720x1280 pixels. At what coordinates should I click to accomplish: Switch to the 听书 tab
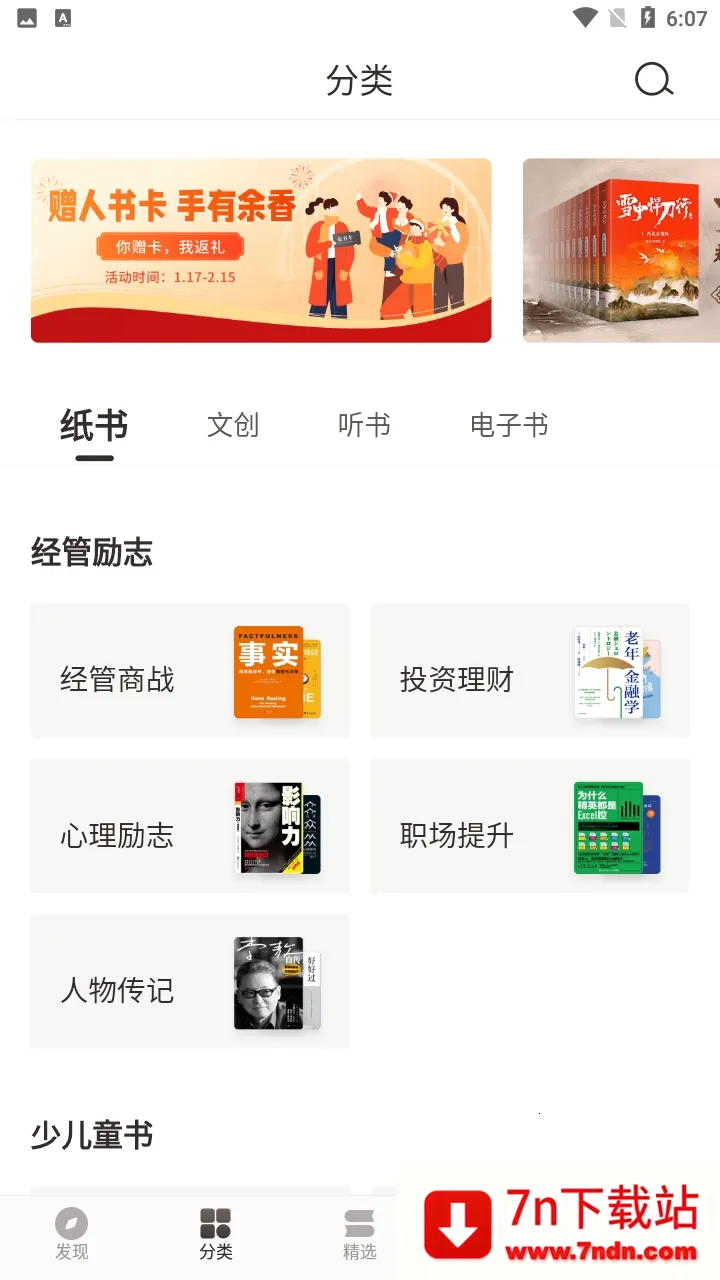[364, 426]
